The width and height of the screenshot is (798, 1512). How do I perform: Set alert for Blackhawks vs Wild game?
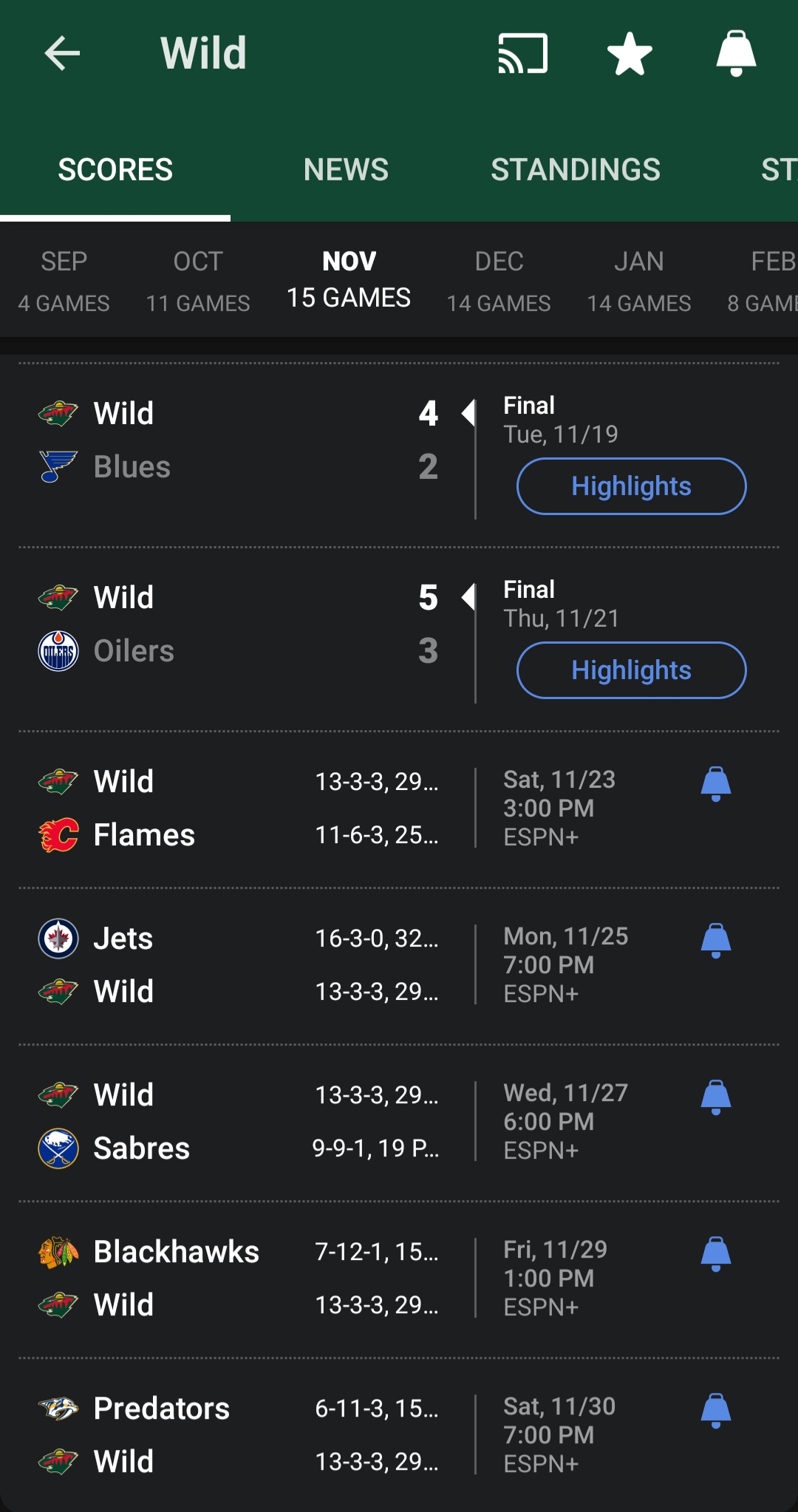(x=716, y=1254)
